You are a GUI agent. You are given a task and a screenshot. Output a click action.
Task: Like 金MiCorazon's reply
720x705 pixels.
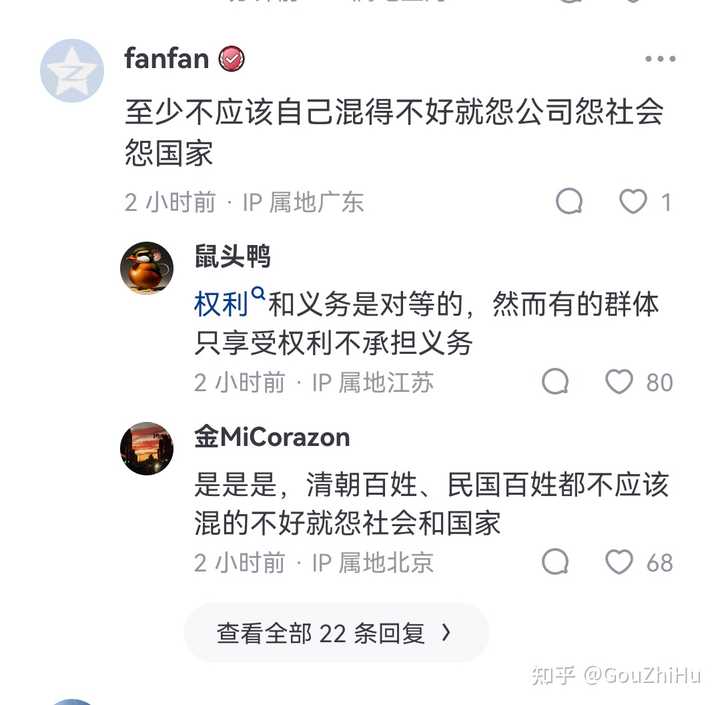pyautogui.click(x=620, y=562)
